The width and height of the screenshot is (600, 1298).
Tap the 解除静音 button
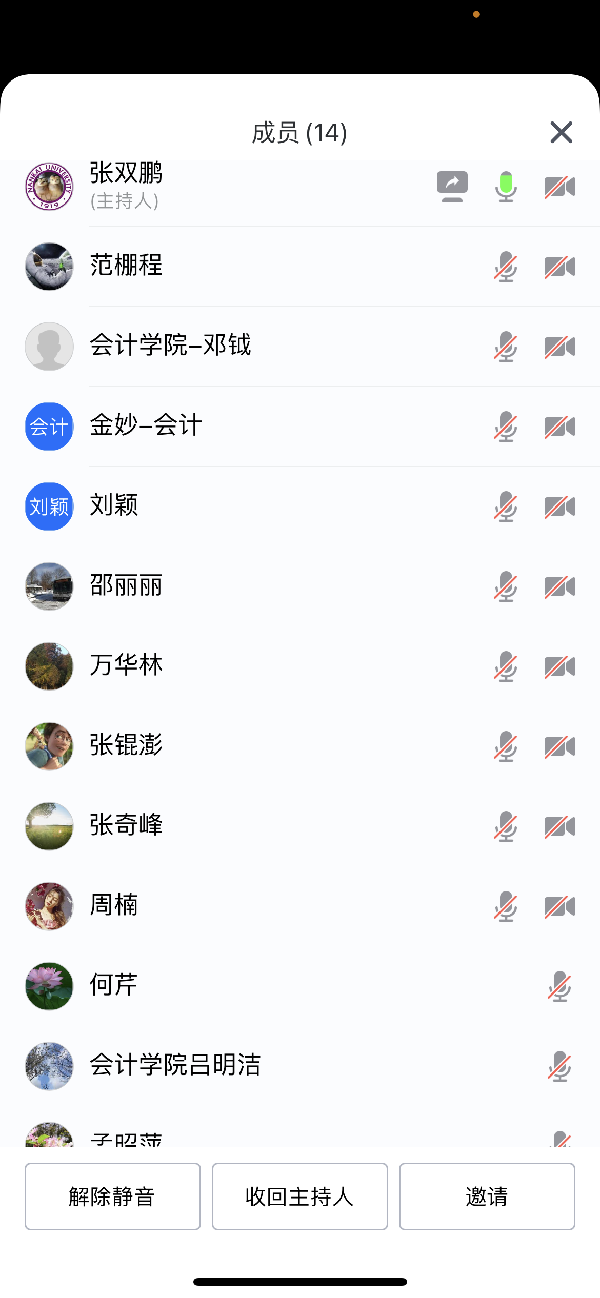[112, 1196]
